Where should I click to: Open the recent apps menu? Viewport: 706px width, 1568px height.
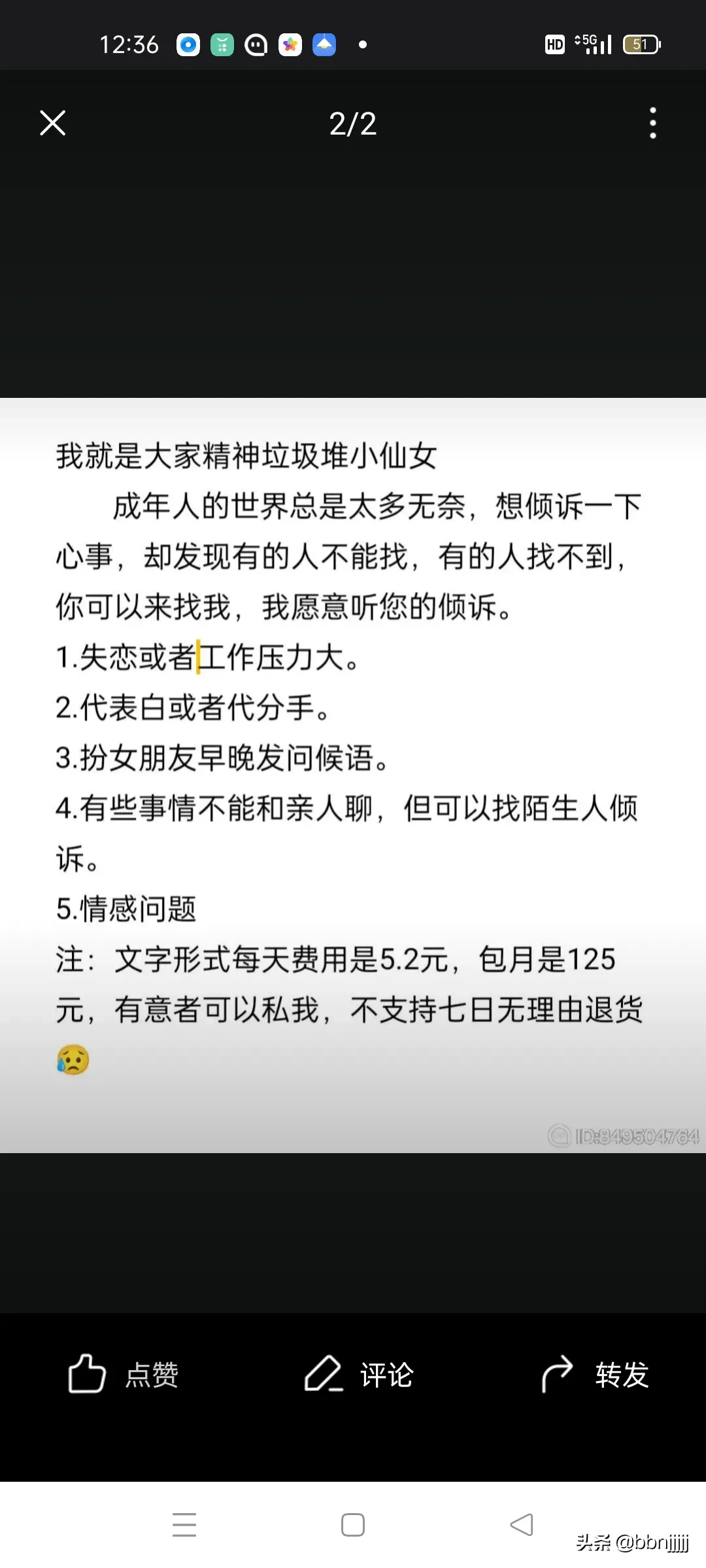click(184, 1525)
